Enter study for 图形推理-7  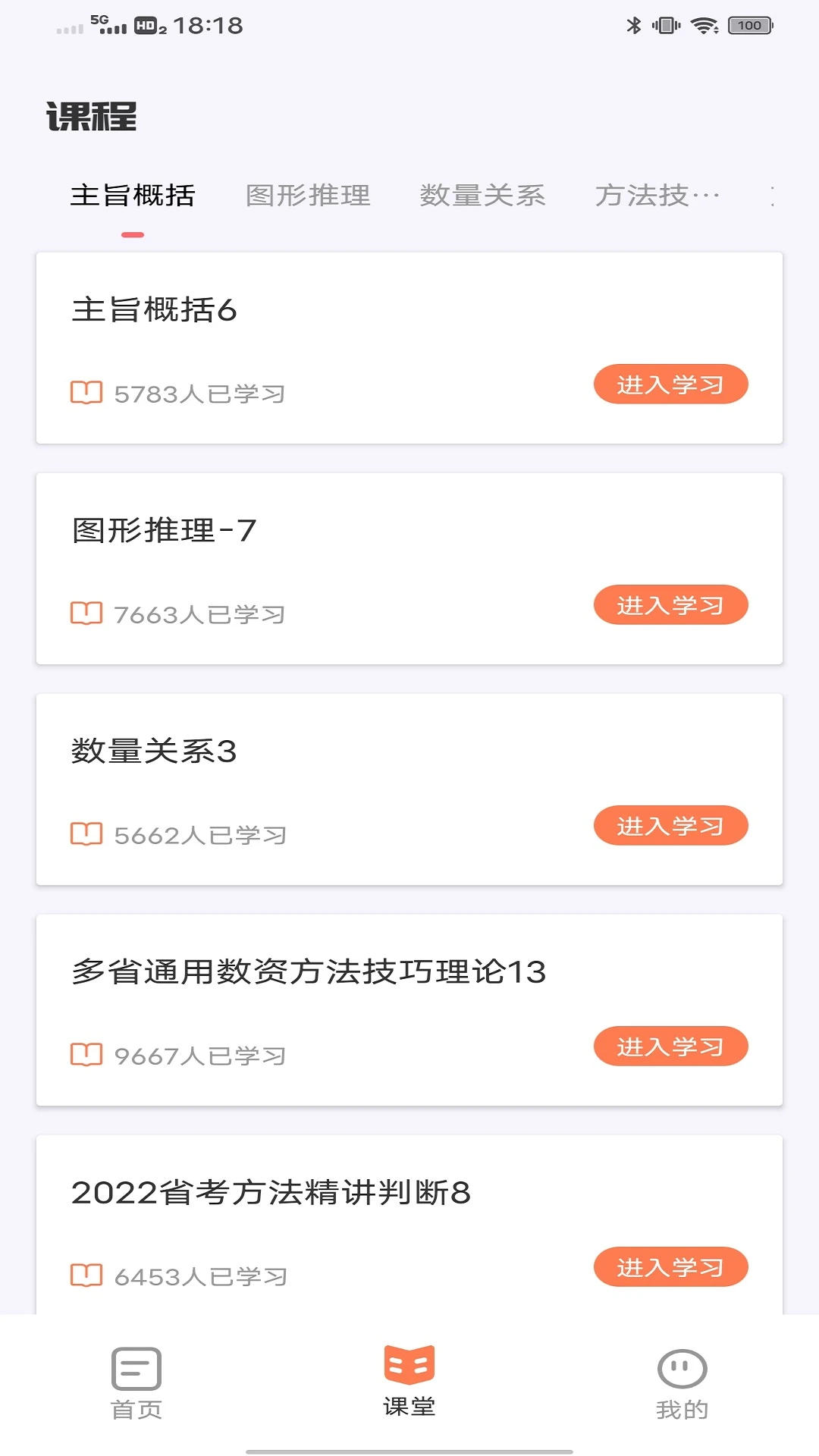click(670, 605)
